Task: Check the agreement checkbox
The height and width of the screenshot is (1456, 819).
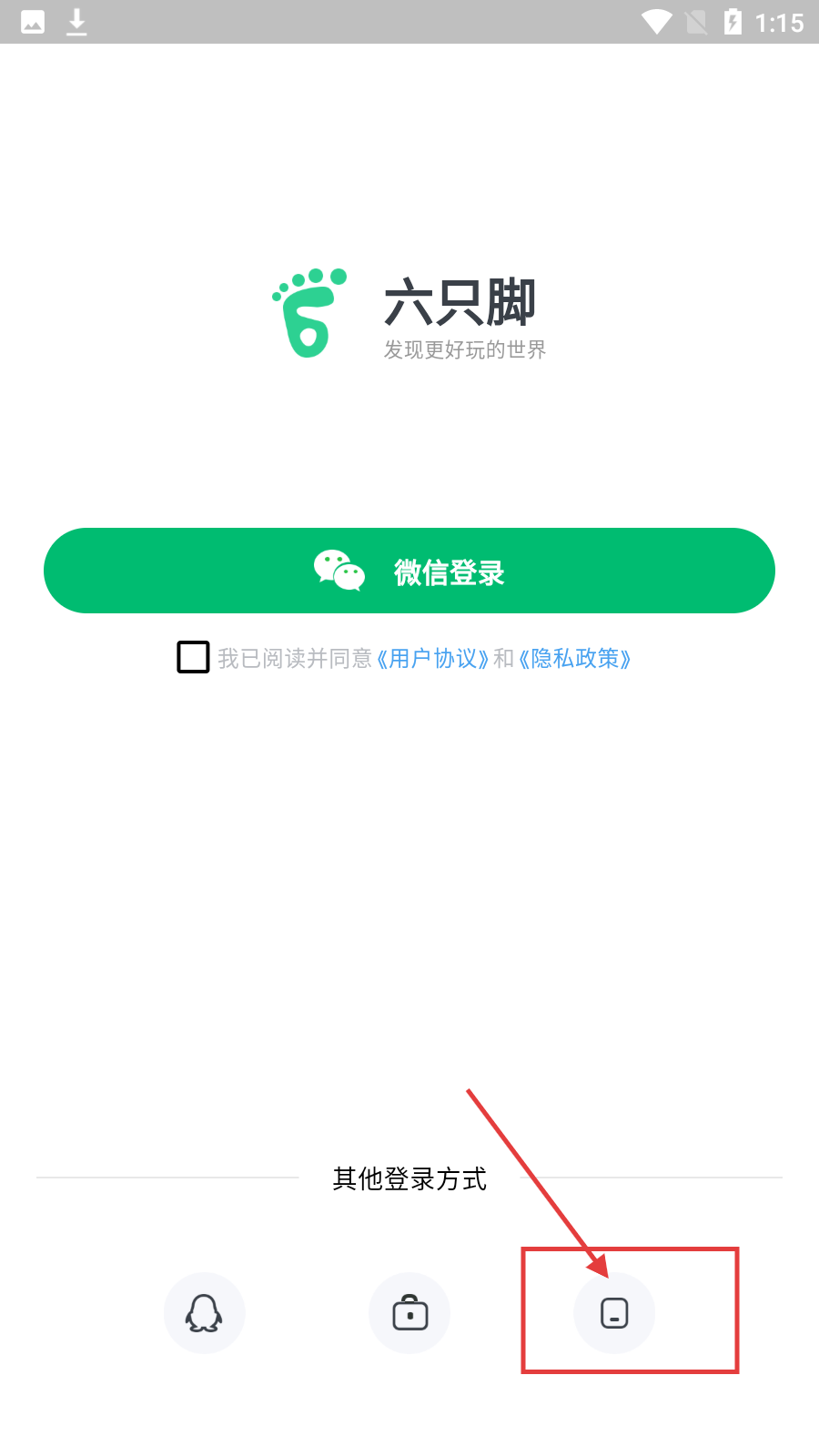Action: (193, 657)
